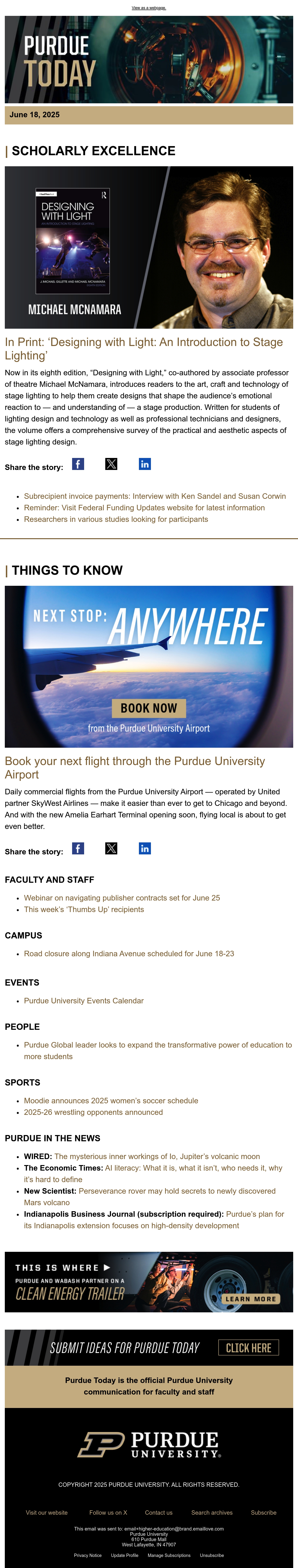
Task: Open the 'View as a webpage' link
Action: (149, 8)
